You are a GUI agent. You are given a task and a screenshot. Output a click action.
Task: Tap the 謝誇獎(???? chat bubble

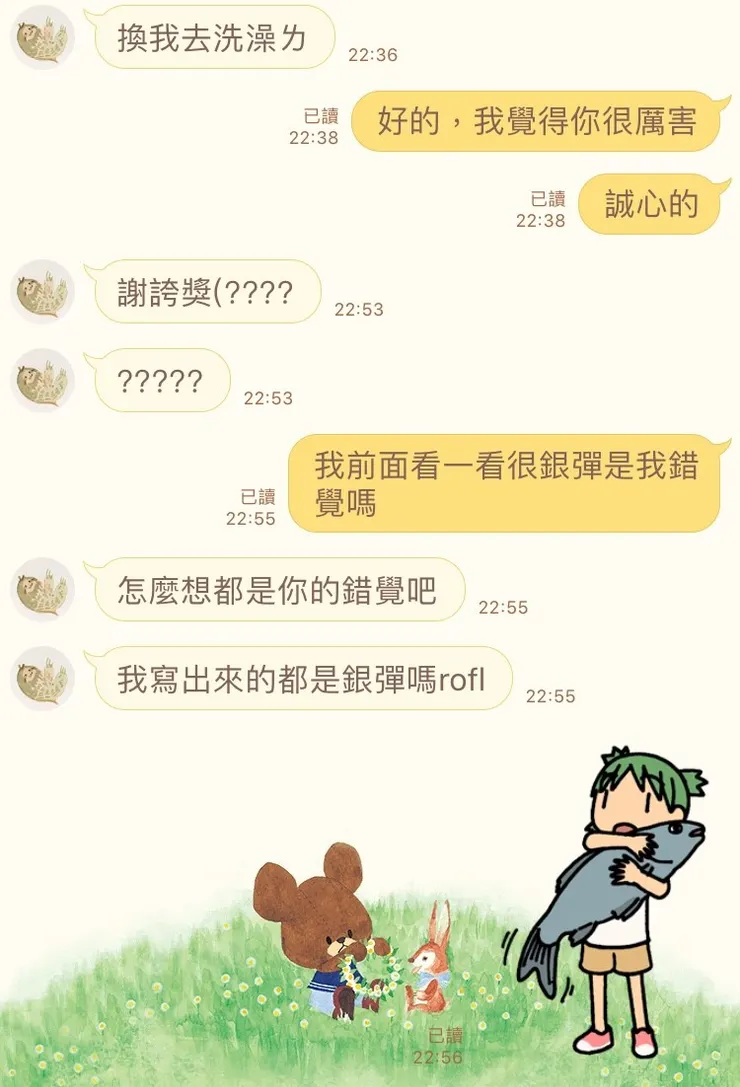(210, 292)
